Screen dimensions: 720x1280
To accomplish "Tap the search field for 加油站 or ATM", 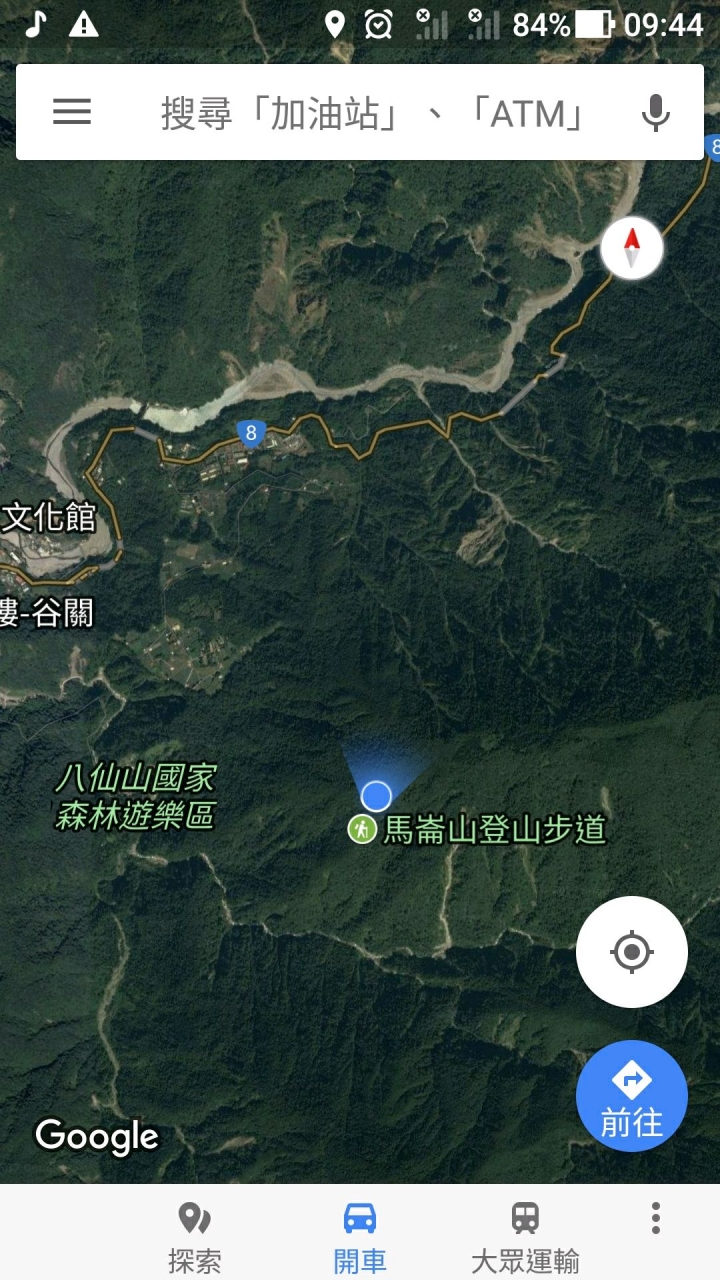I will click(372, 113).
